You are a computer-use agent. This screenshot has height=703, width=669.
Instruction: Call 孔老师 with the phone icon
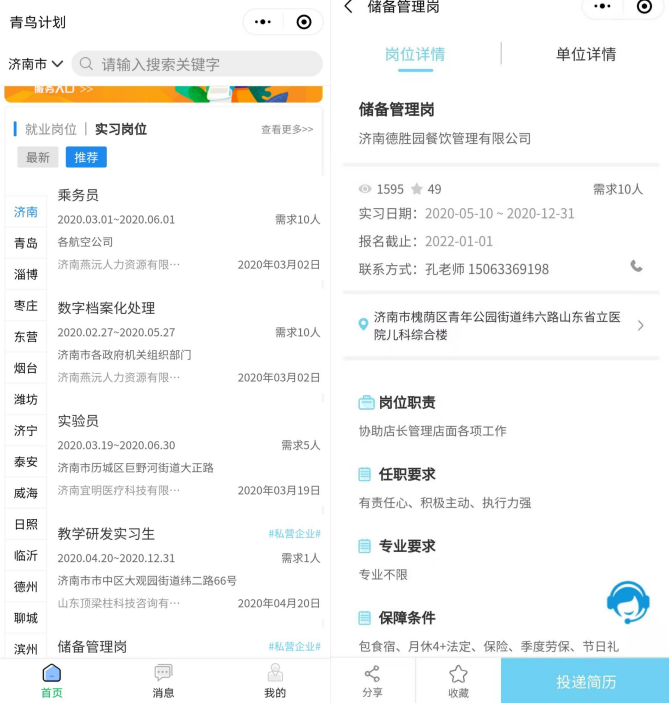pos(636,266)
